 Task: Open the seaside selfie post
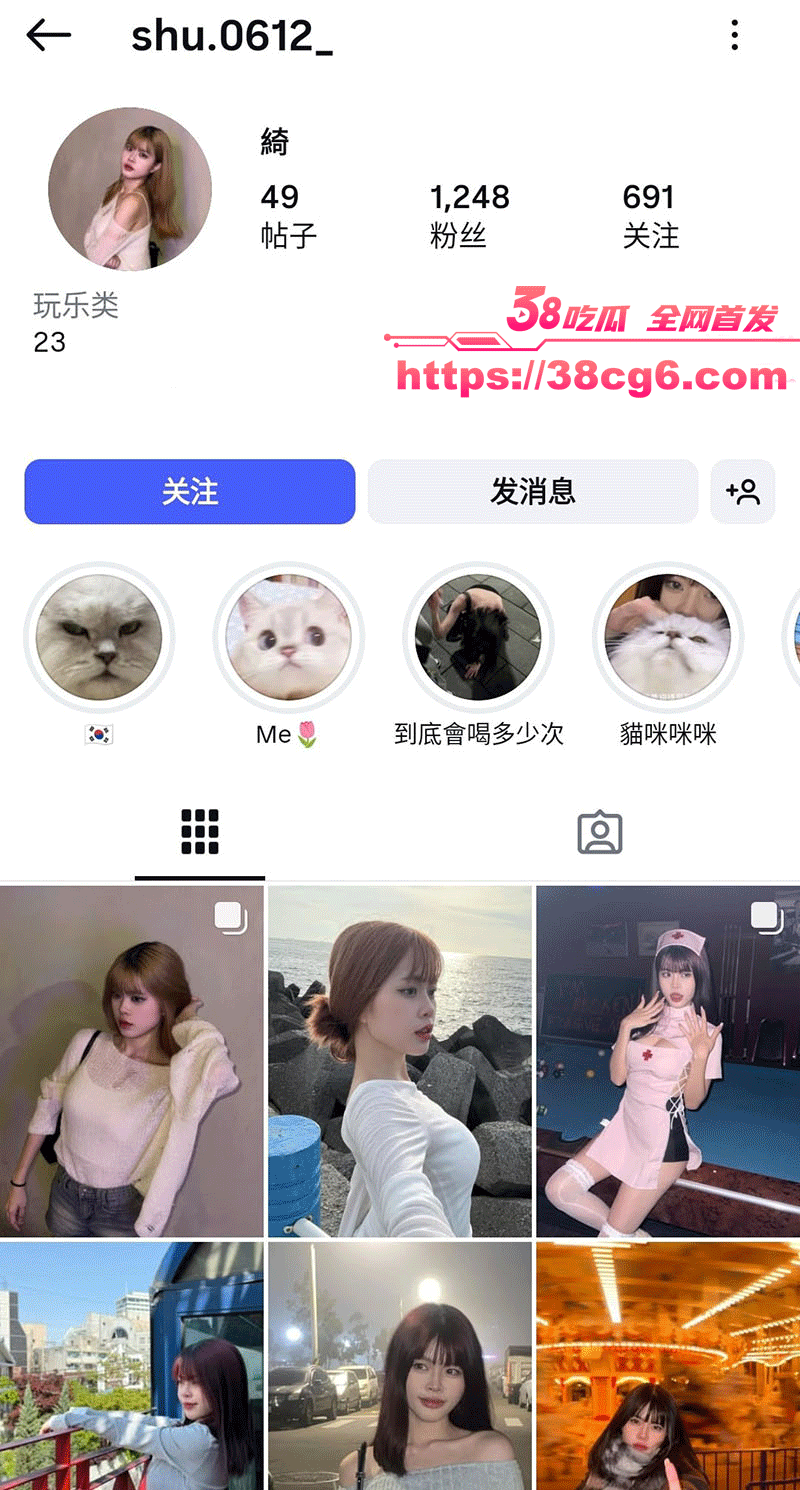(x=399, y=1060)
